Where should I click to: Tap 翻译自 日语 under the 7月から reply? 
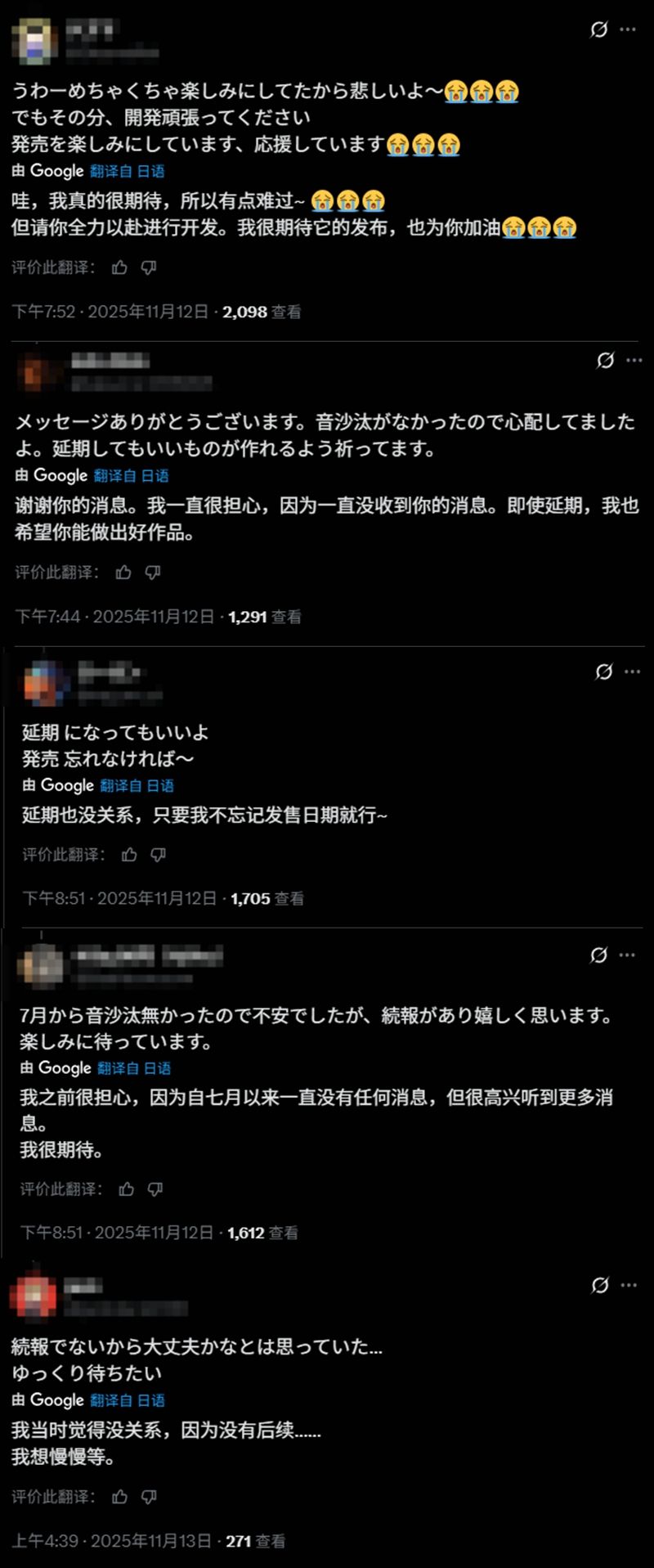pyautogui.click(x=134, y=1068)
